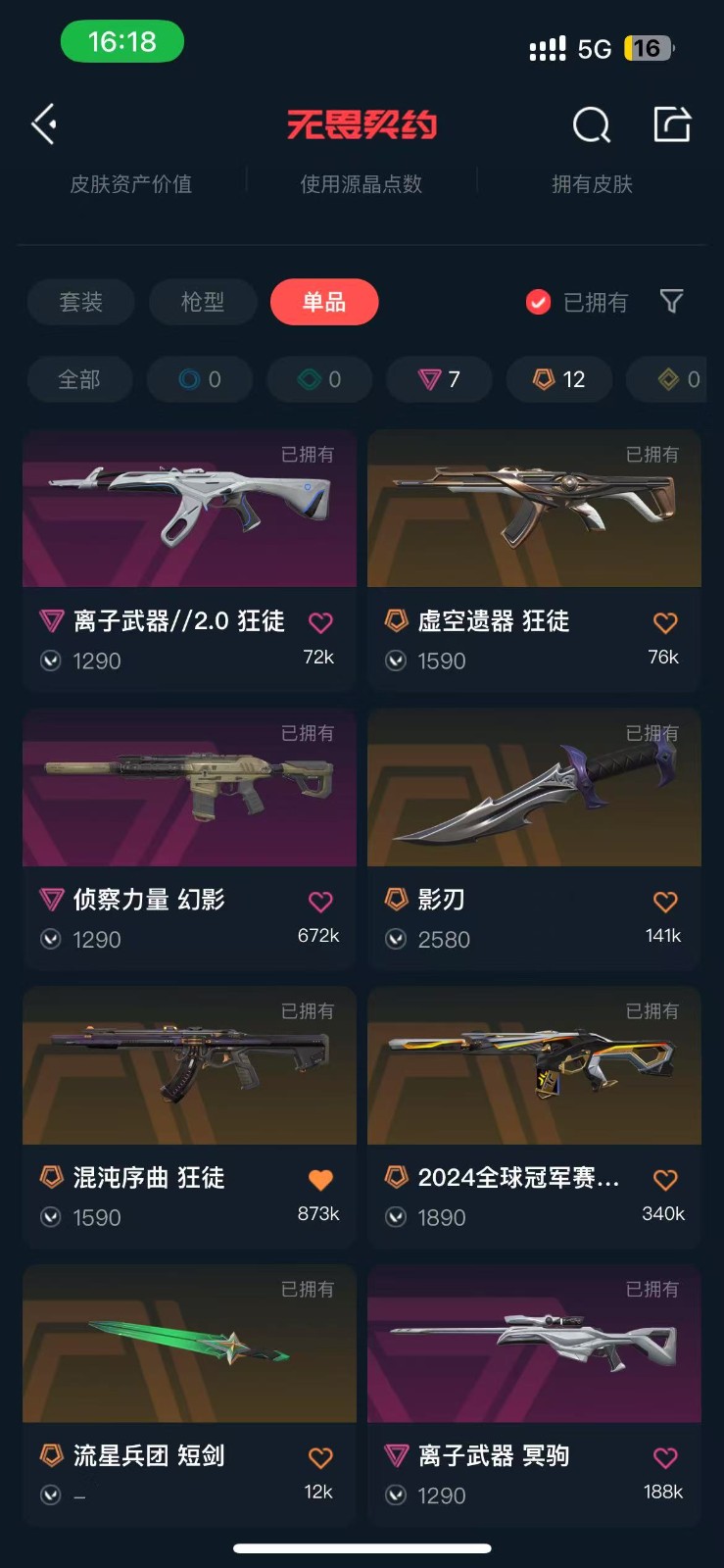Open the filter funnel icon
The width and height of the screenshot is (724, 1568).
coord(671,301)
